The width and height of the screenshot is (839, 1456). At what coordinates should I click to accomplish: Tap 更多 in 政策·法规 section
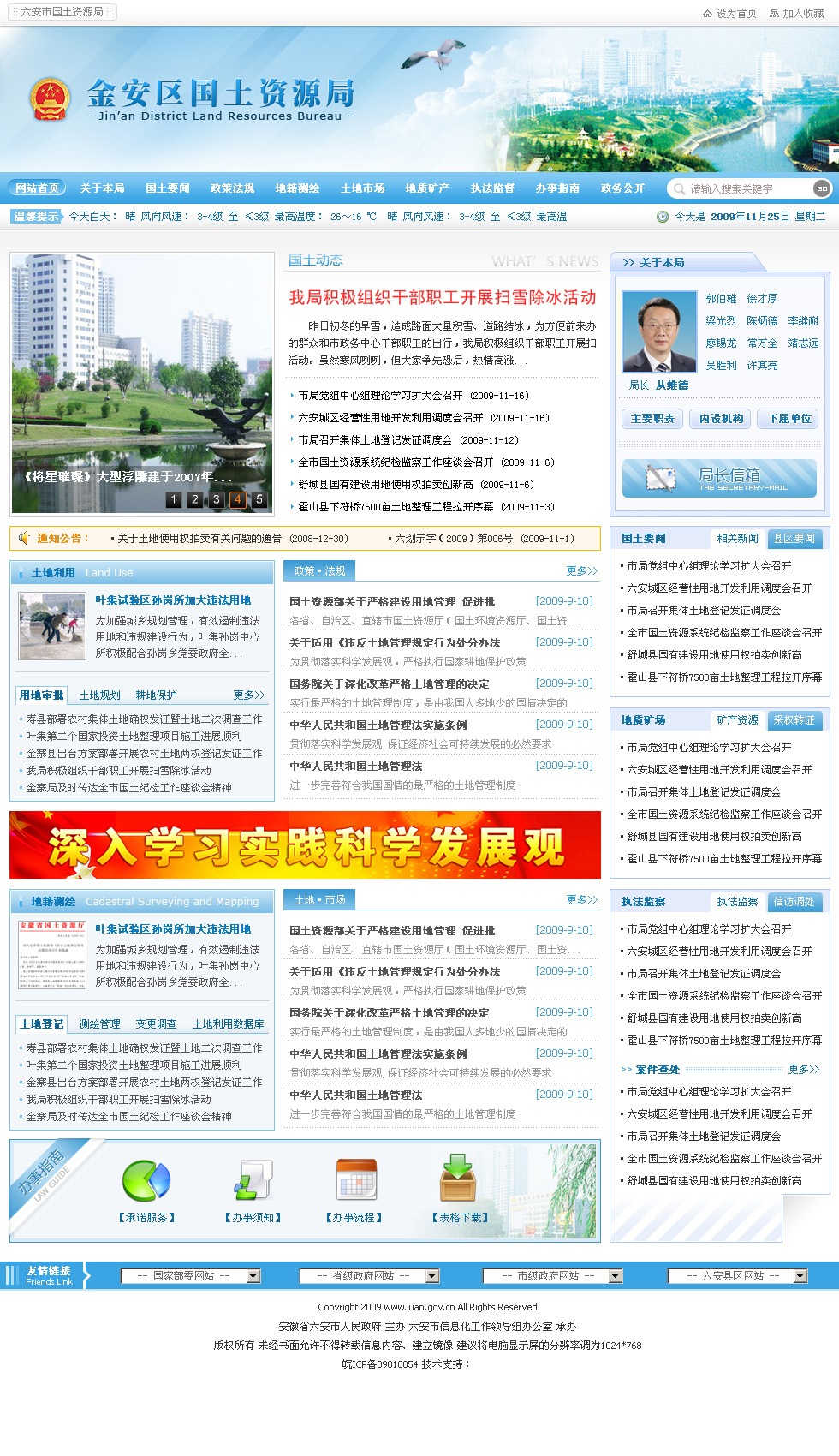582,570
